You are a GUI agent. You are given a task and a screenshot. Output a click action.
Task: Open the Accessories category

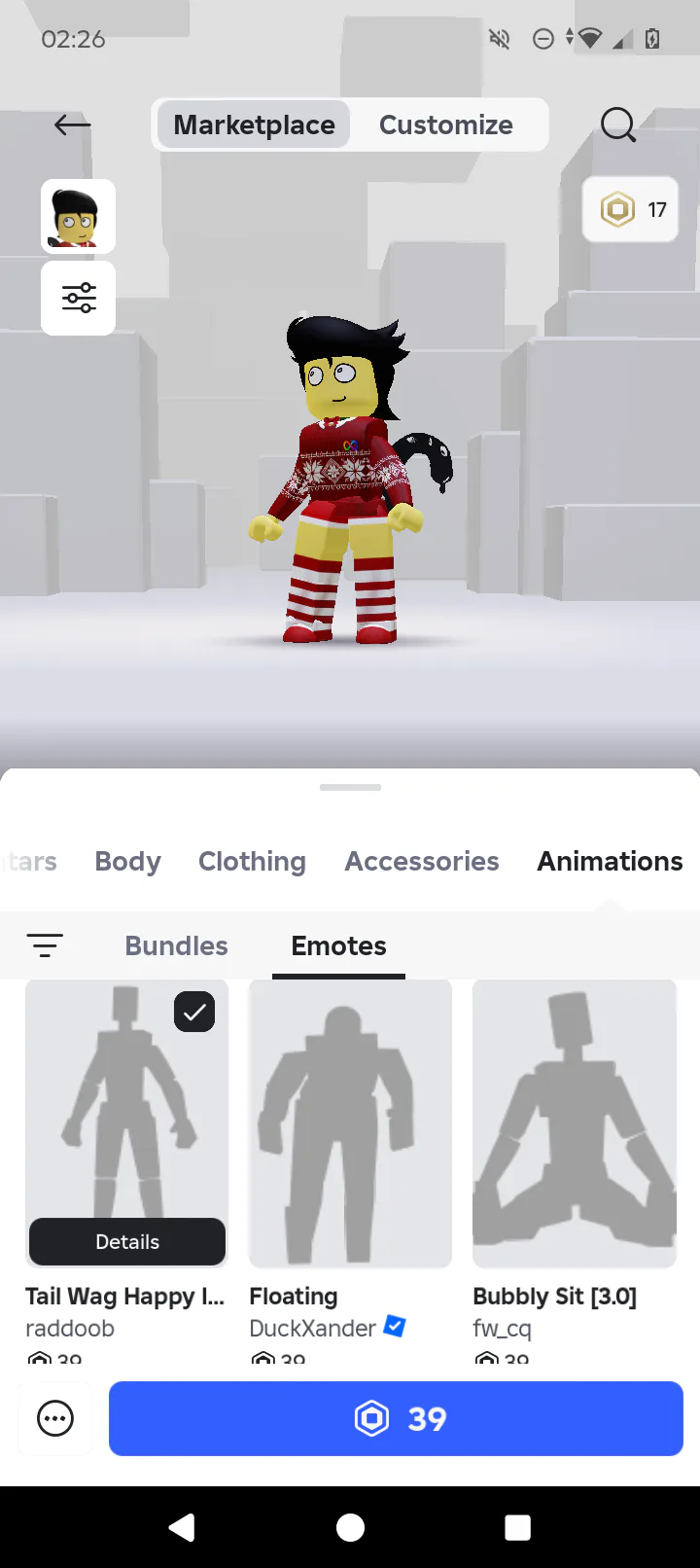tap(421, 862)
